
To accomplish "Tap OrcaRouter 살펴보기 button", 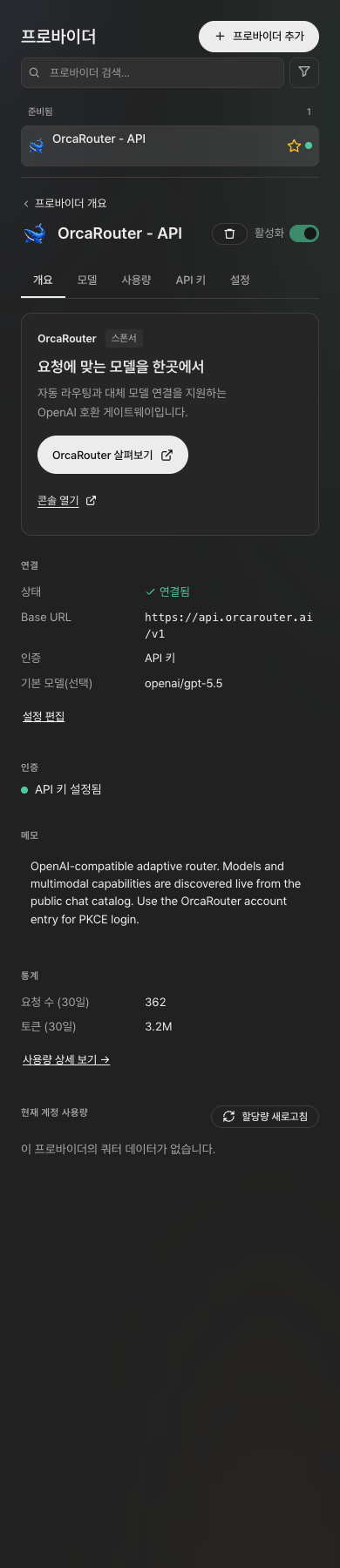I will click(112, 455).
